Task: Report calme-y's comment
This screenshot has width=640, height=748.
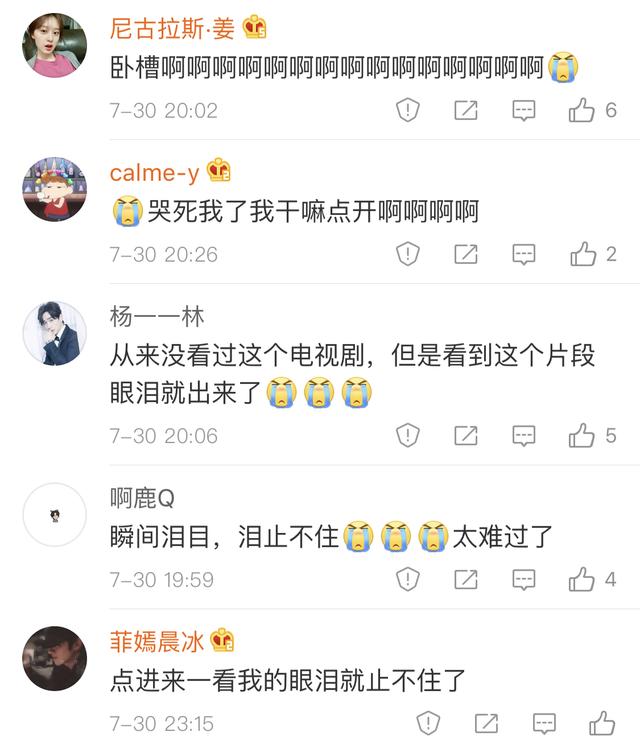Action: pyautogui.click(x=408, y=255)
